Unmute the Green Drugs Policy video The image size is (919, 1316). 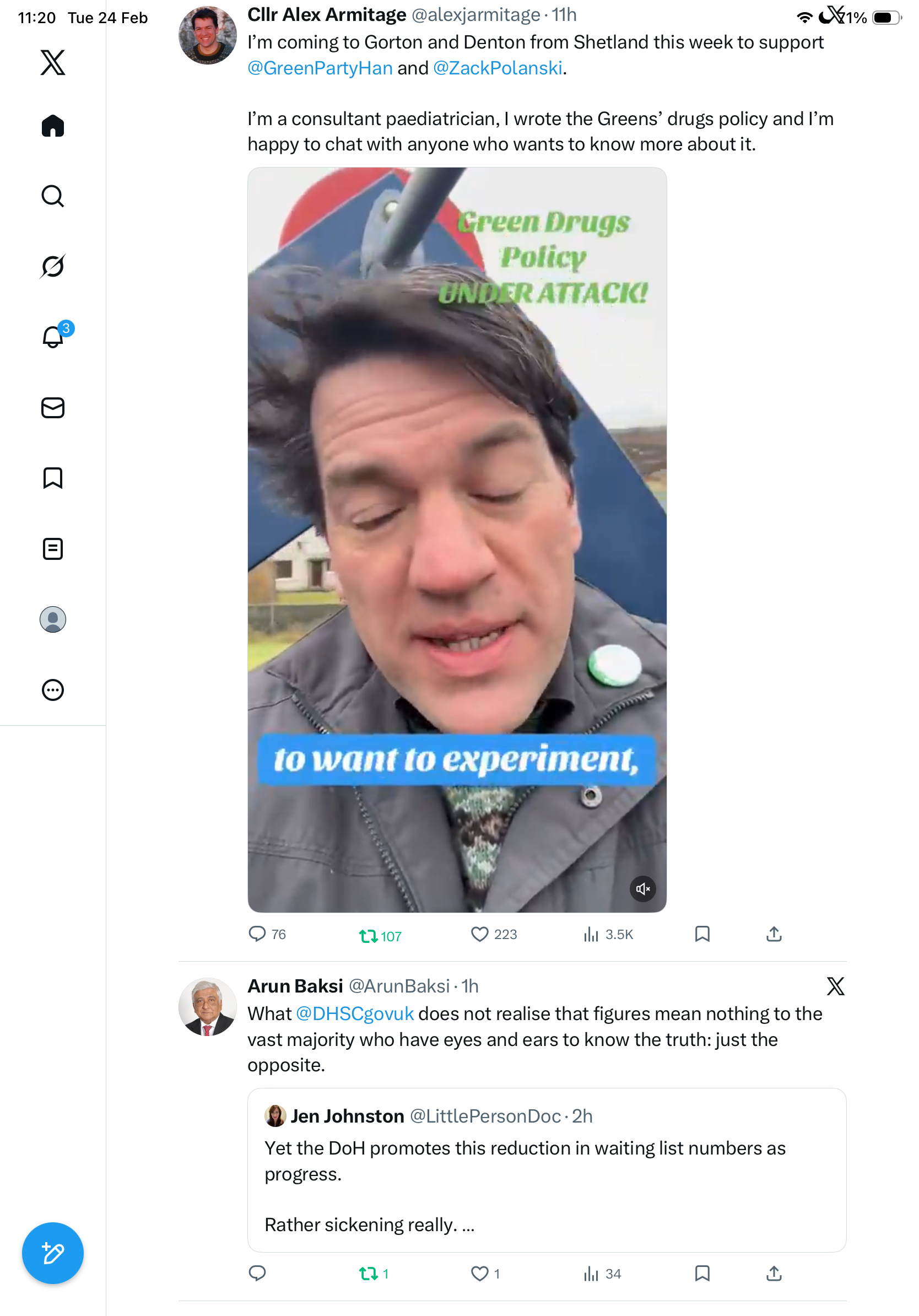coord(643,888)
